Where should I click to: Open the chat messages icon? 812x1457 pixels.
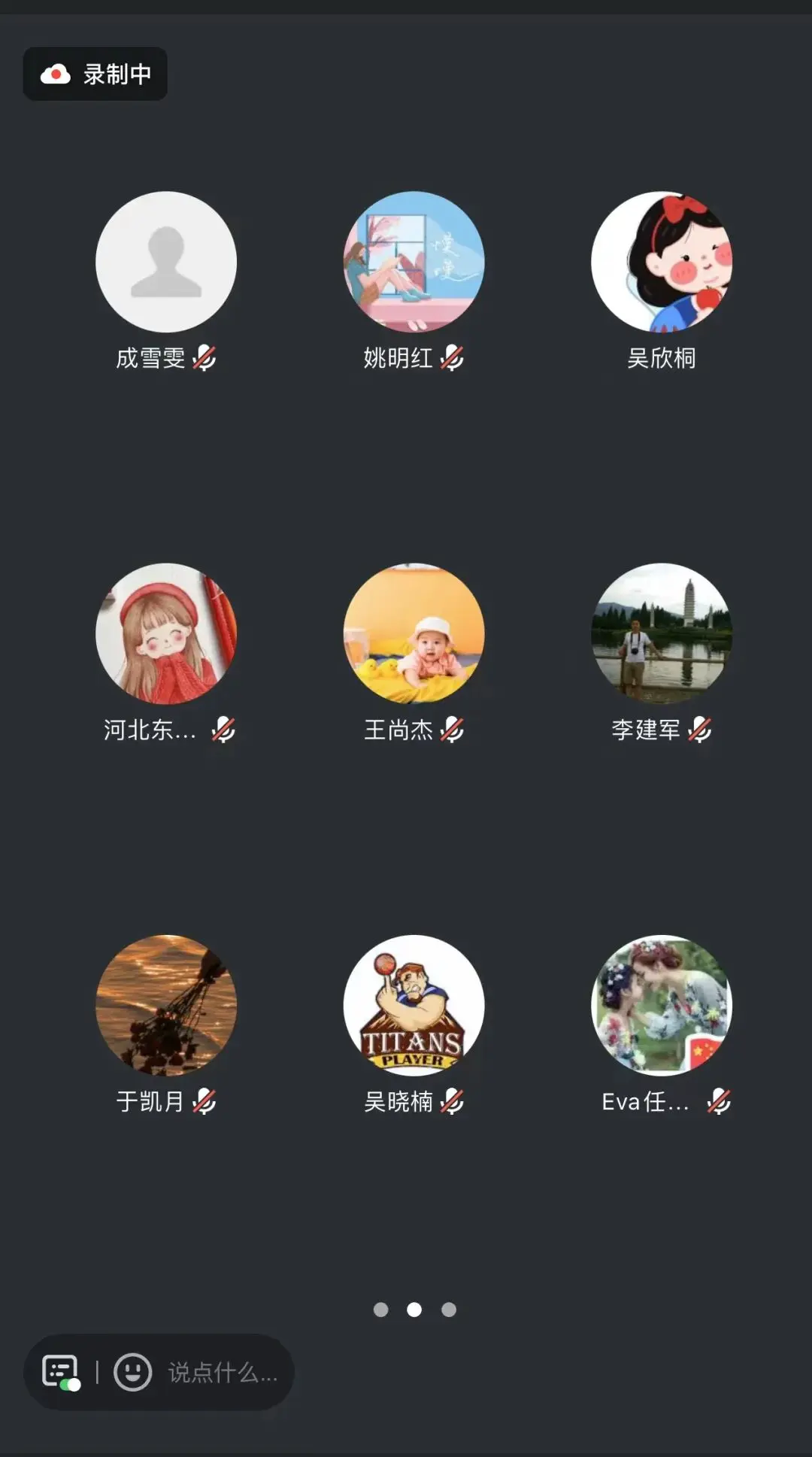[61, 1372]
